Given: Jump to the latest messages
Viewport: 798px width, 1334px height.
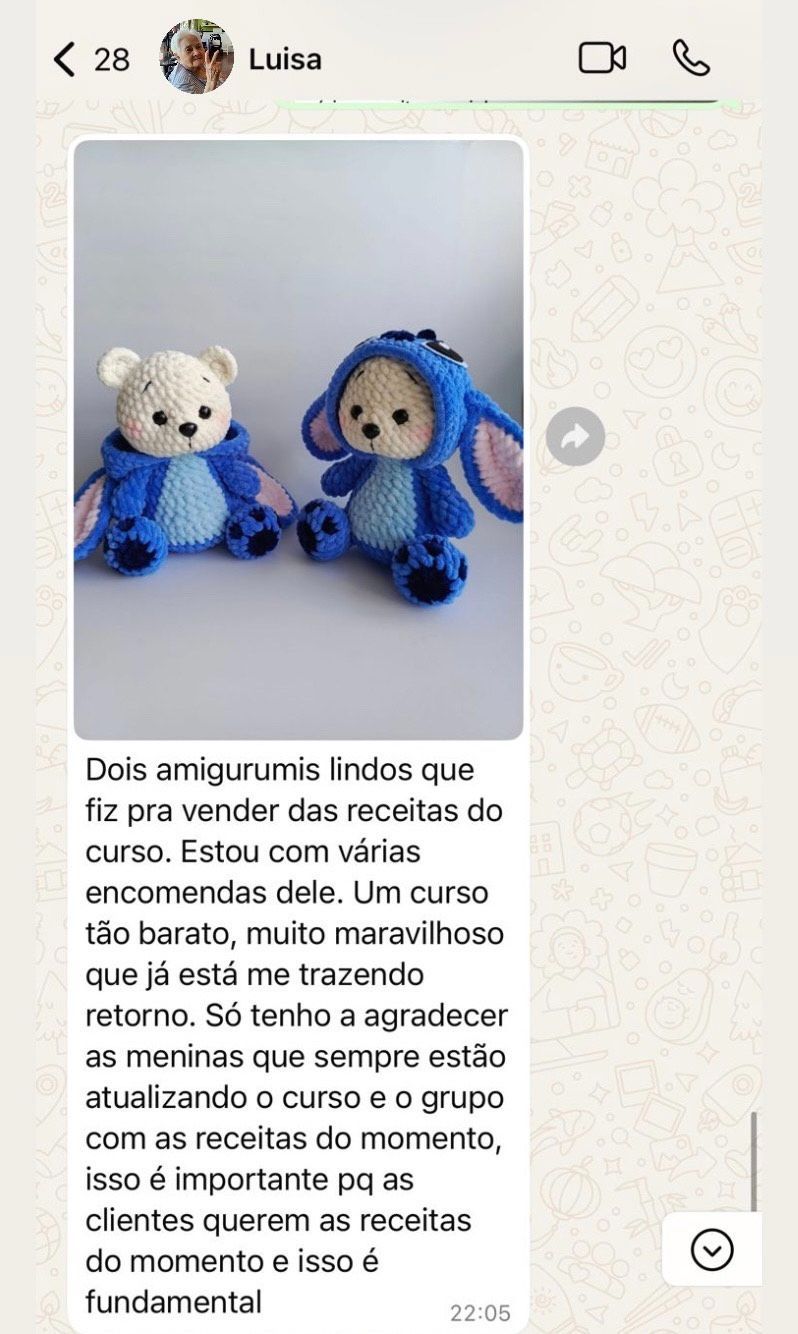Looking at the screenshot, I should pyautogui.click(x=712, y=1249).
